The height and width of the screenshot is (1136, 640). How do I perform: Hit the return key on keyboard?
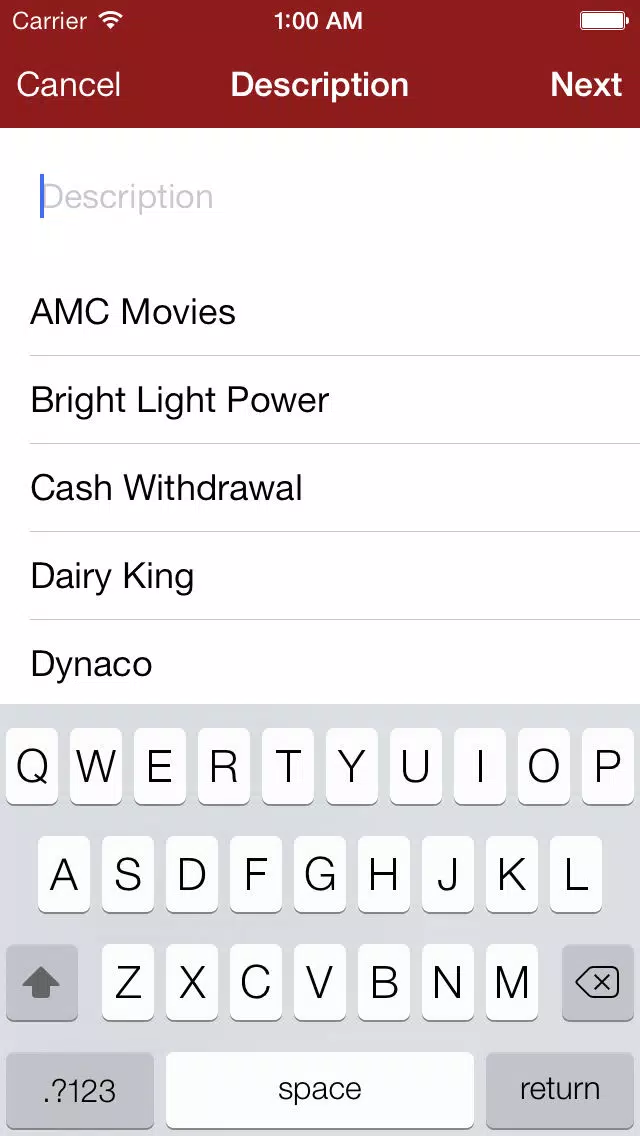pos(560,1090)
